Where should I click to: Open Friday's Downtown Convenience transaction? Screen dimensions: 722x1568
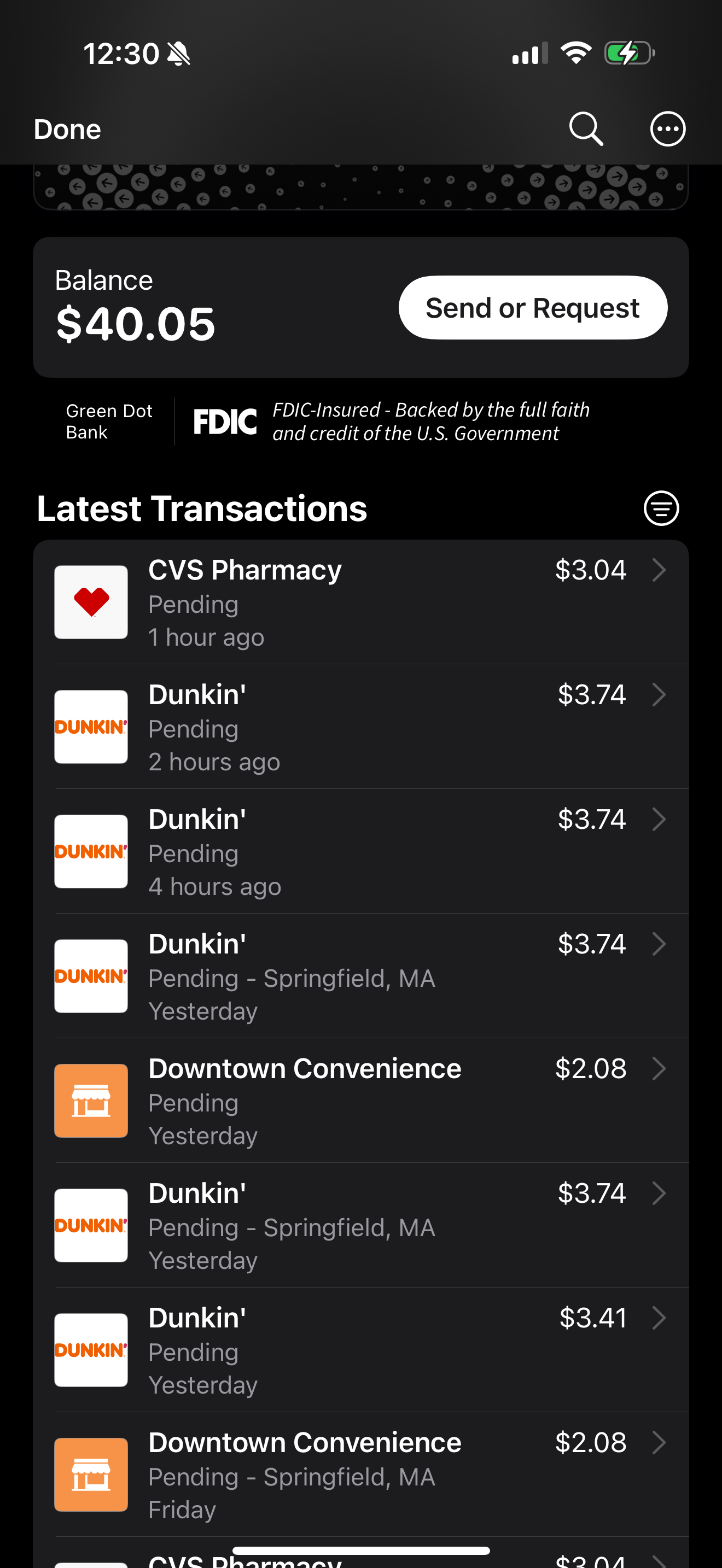click(x=360, y=1475)
